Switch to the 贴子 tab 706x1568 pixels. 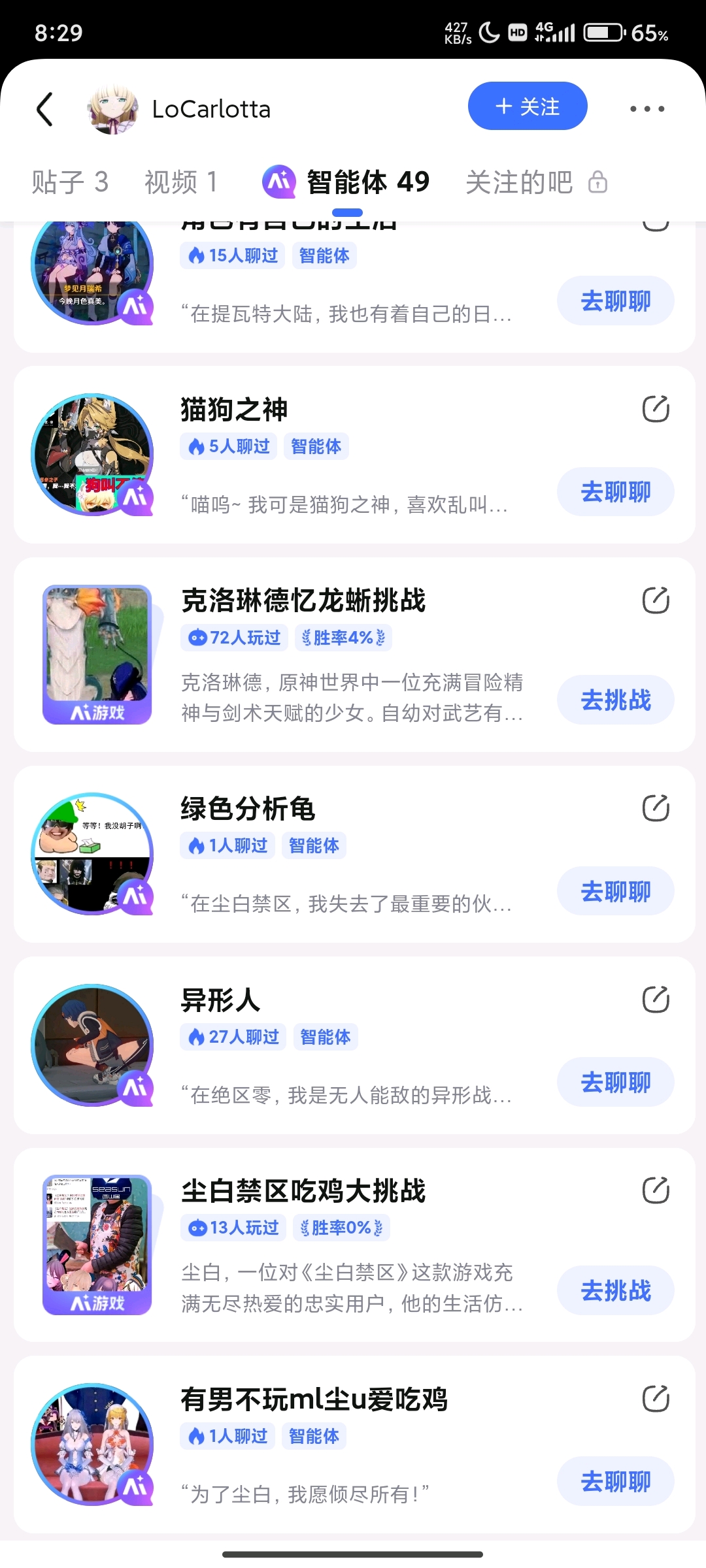pos(69,182)
